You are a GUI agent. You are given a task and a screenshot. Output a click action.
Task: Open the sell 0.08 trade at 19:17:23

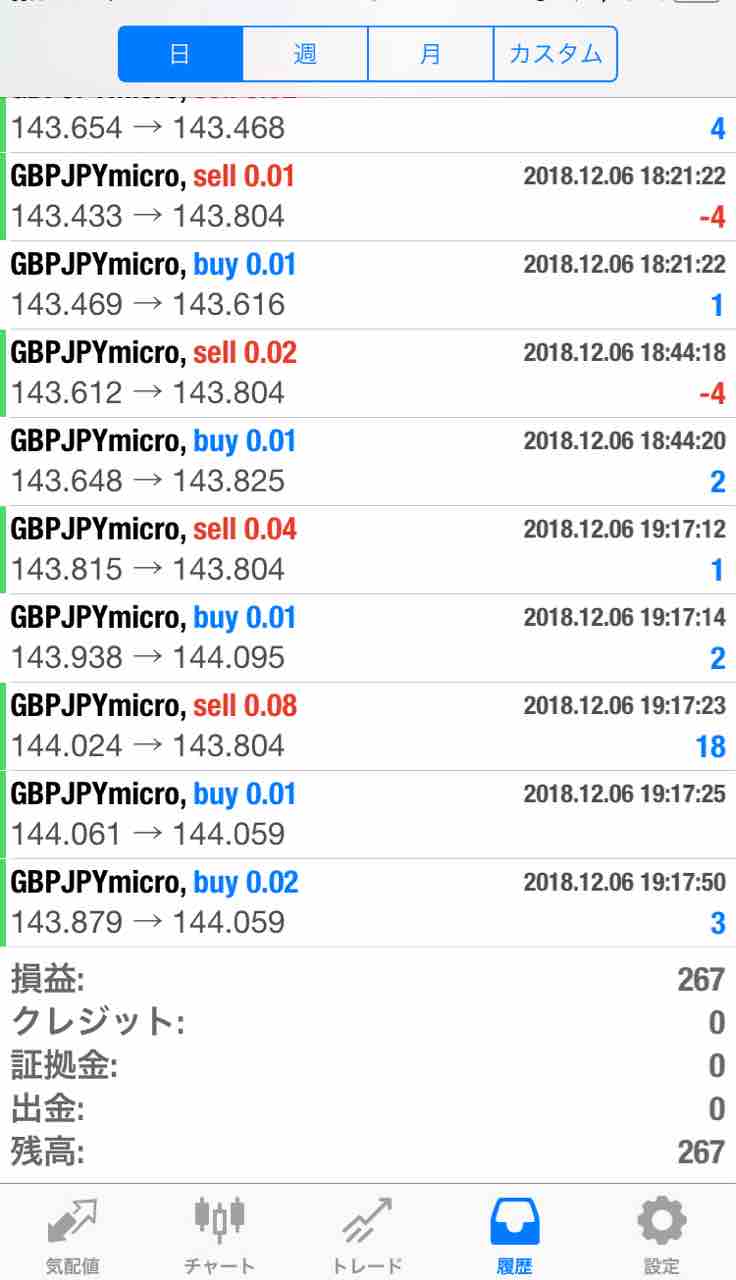point(368,725)
